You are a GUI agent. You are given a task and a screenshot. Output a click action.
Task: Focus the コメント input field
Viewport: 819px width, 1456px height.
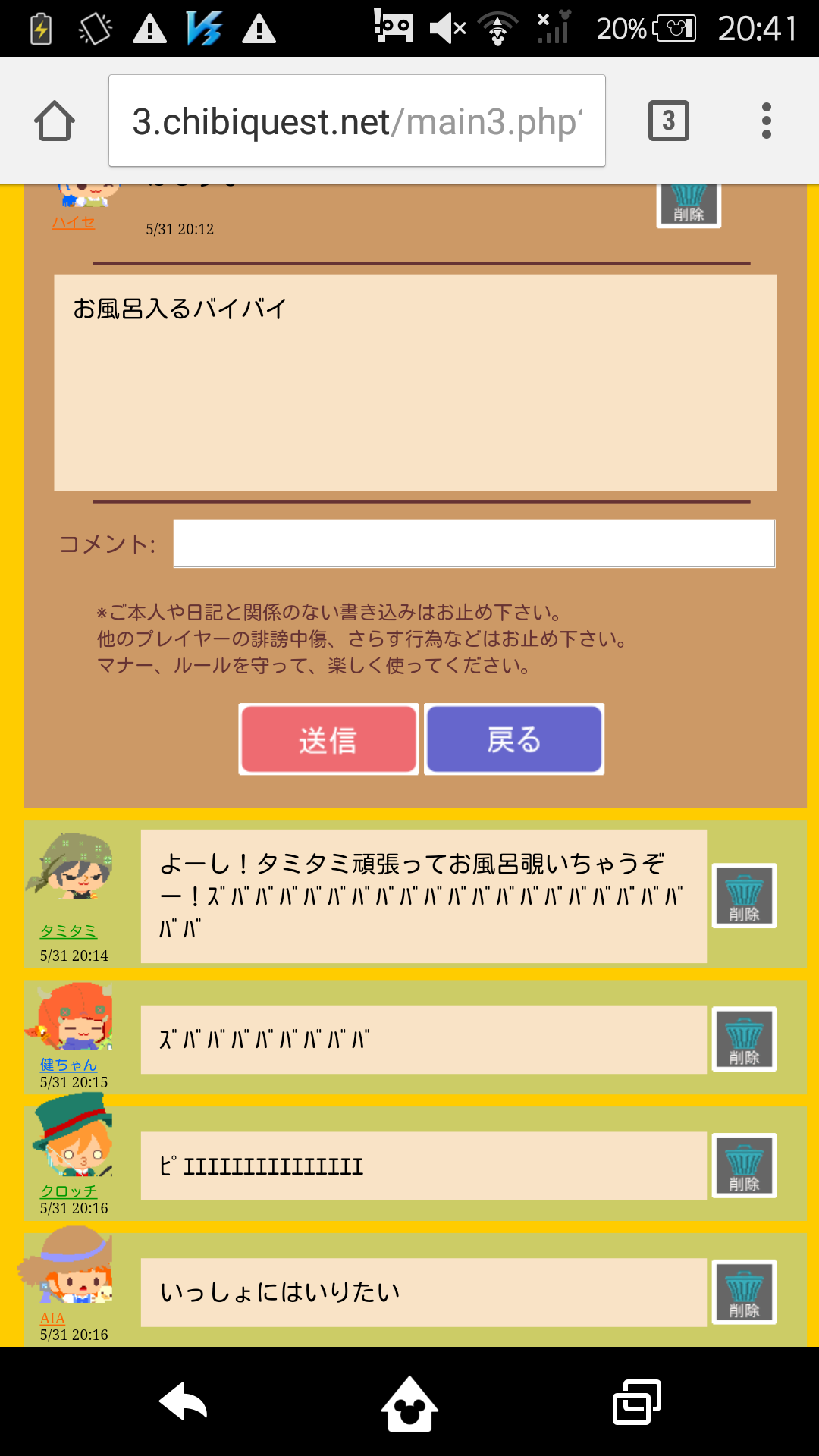(474, 544)
